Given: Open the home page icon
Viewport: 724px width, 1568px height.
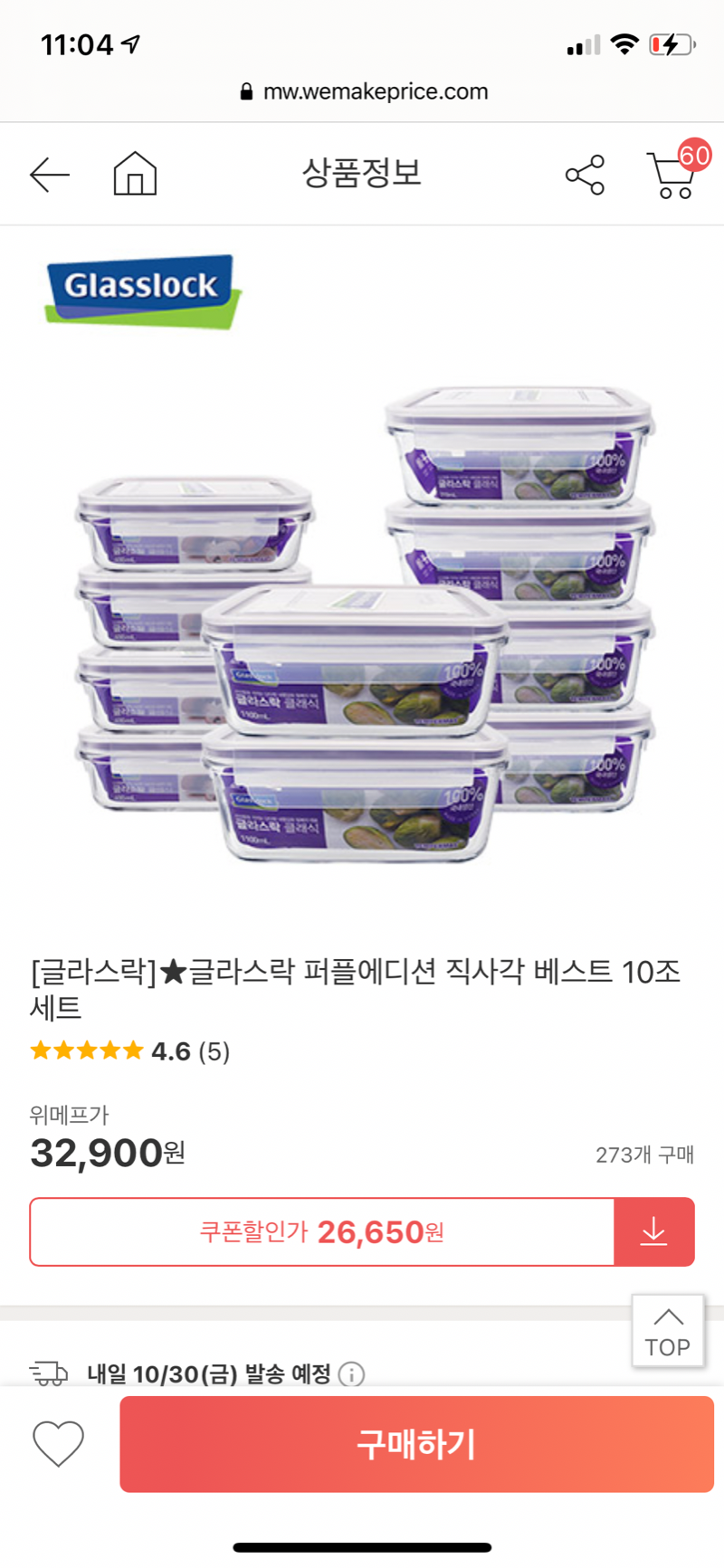Looking at the screenshot, I should [x=135, y=174].
